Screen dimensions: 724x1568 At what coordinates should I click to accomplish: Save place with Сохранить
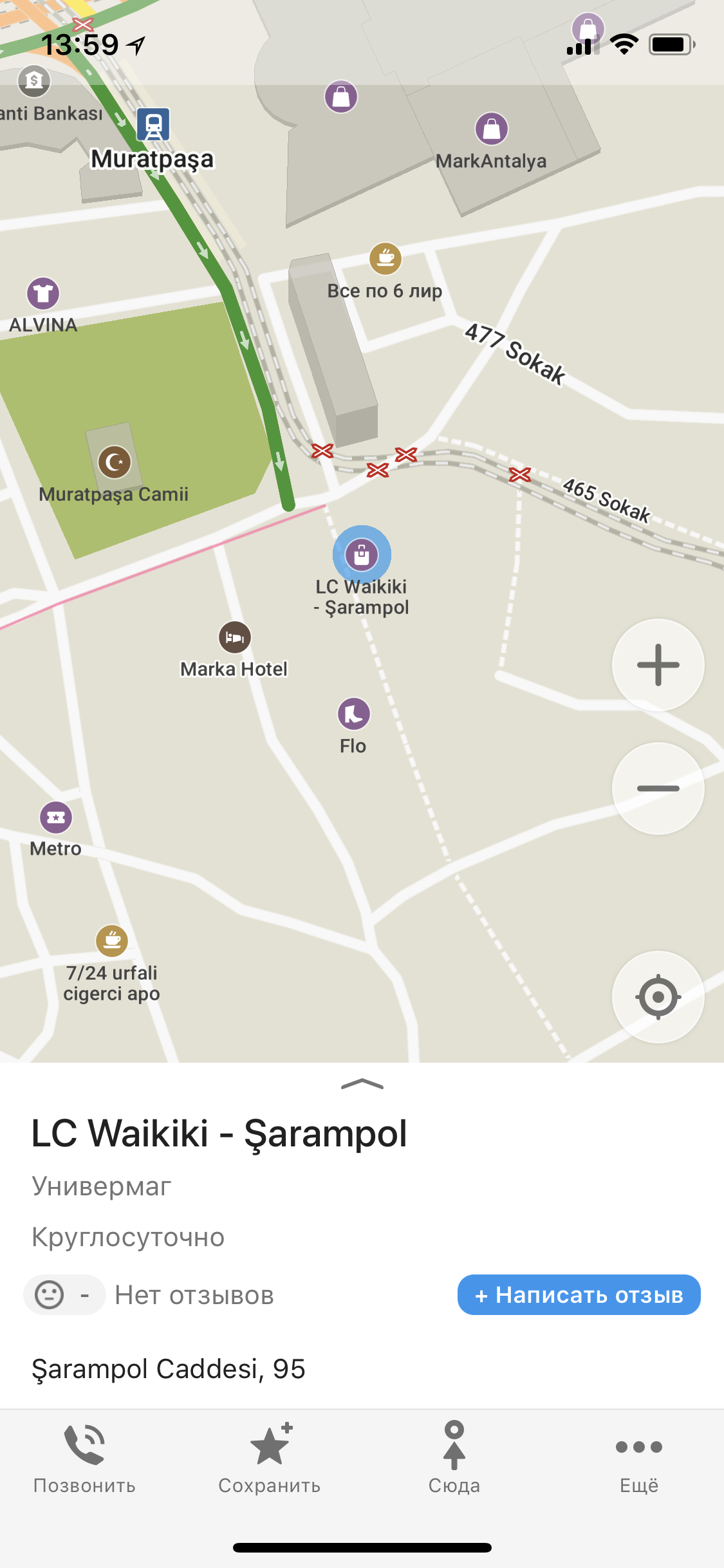click(x=270, y=1458)
